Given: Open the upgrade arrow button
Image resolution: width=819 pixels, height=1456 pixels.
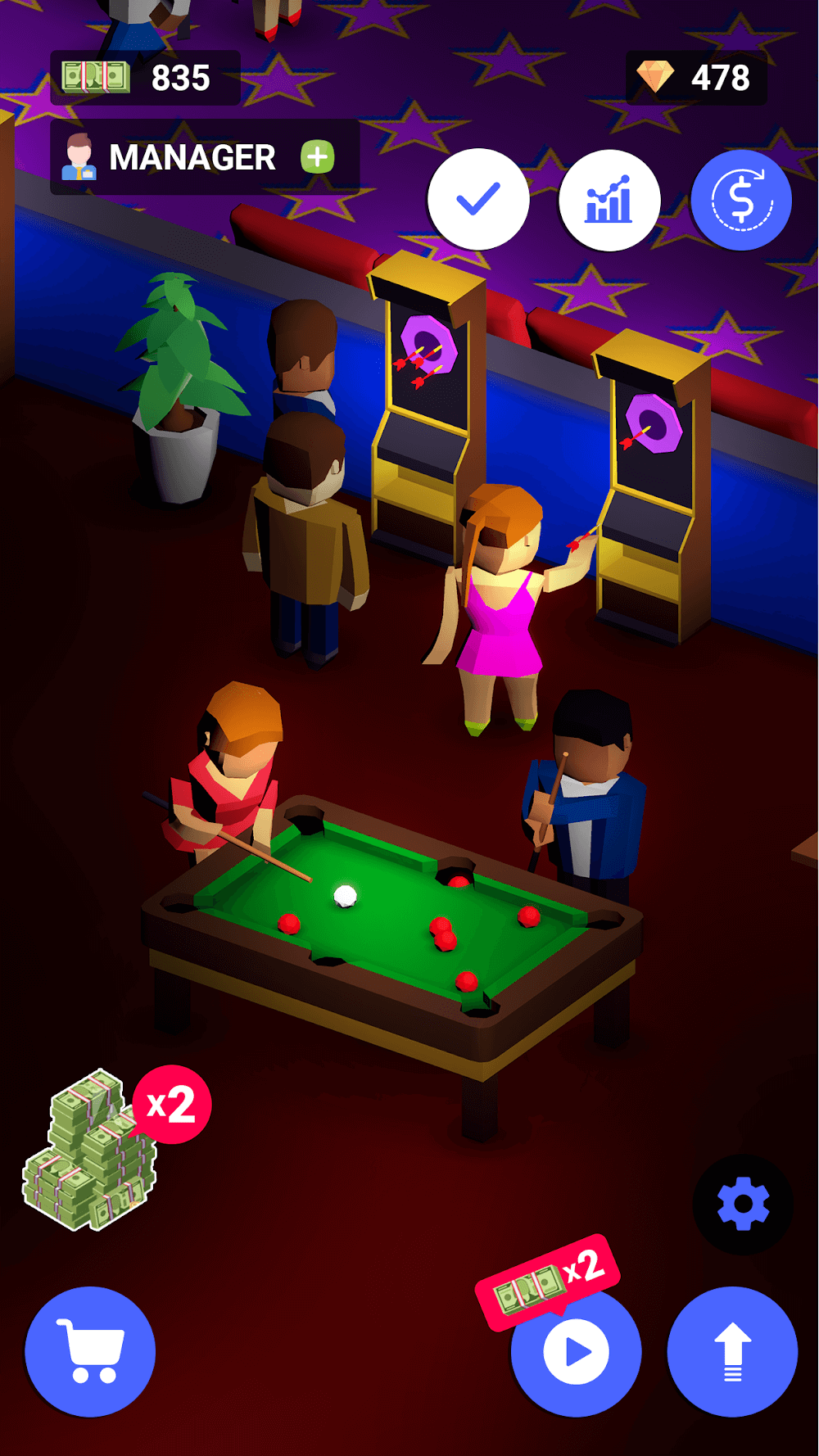Looking at the screenshot, I should pyautogui.click(x=732, y=1351).
